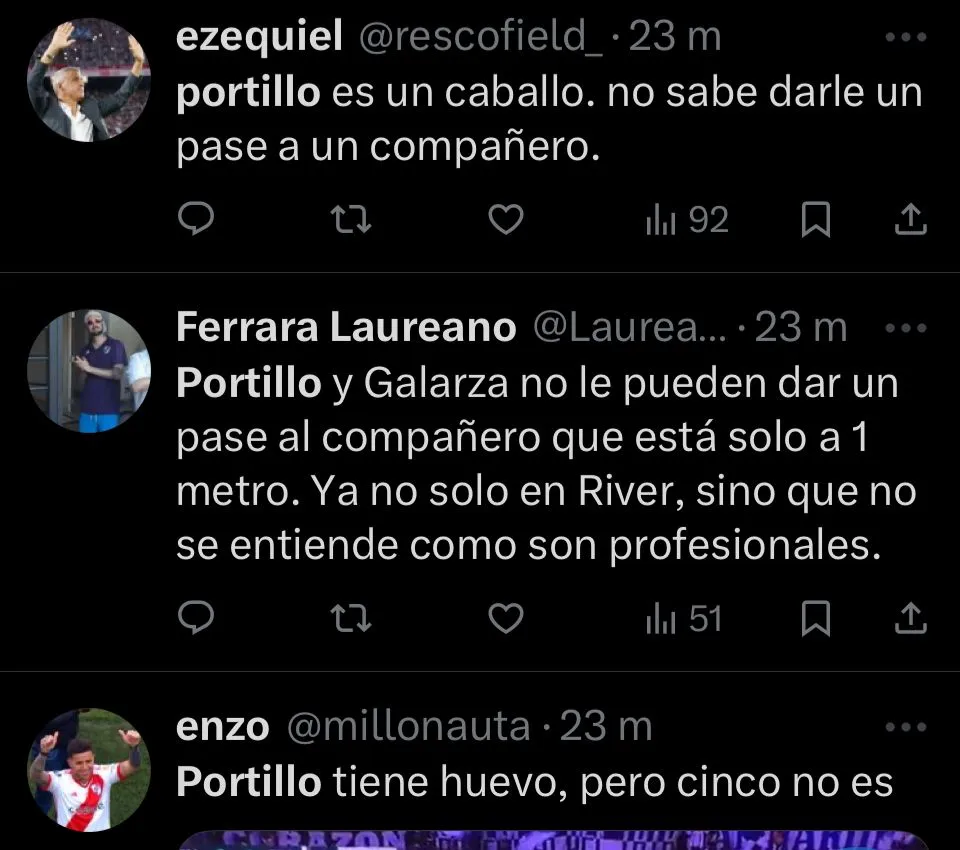
Task: Open the @millonauta handle link
Action: [x=408, y=727]
